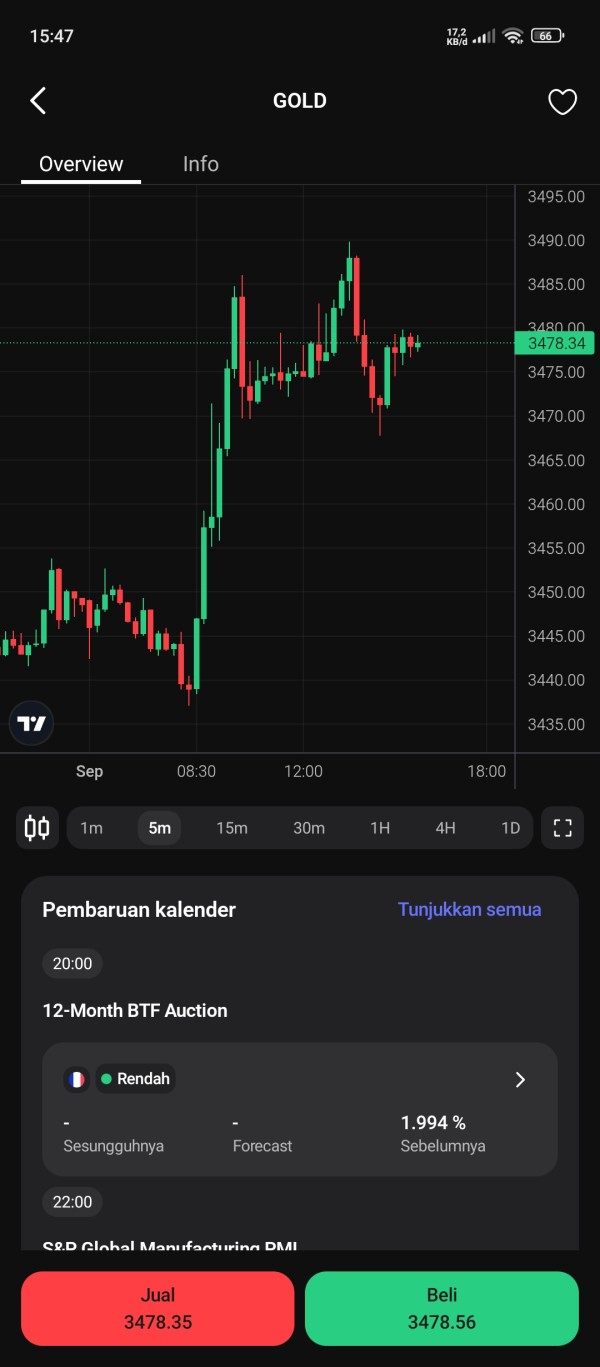This screenshot has height=1367, width=600.
Task: Select the Overview tab
Action: tap(81, 164)
